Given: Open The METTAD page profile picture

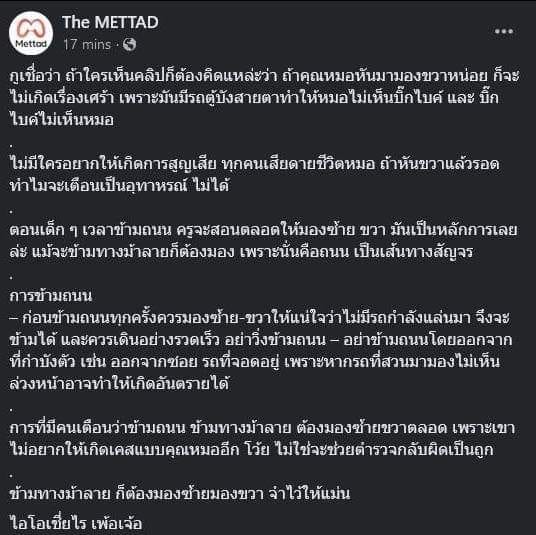Looking at the screenshot, I should pyautogui.click(x=31, y=33).
